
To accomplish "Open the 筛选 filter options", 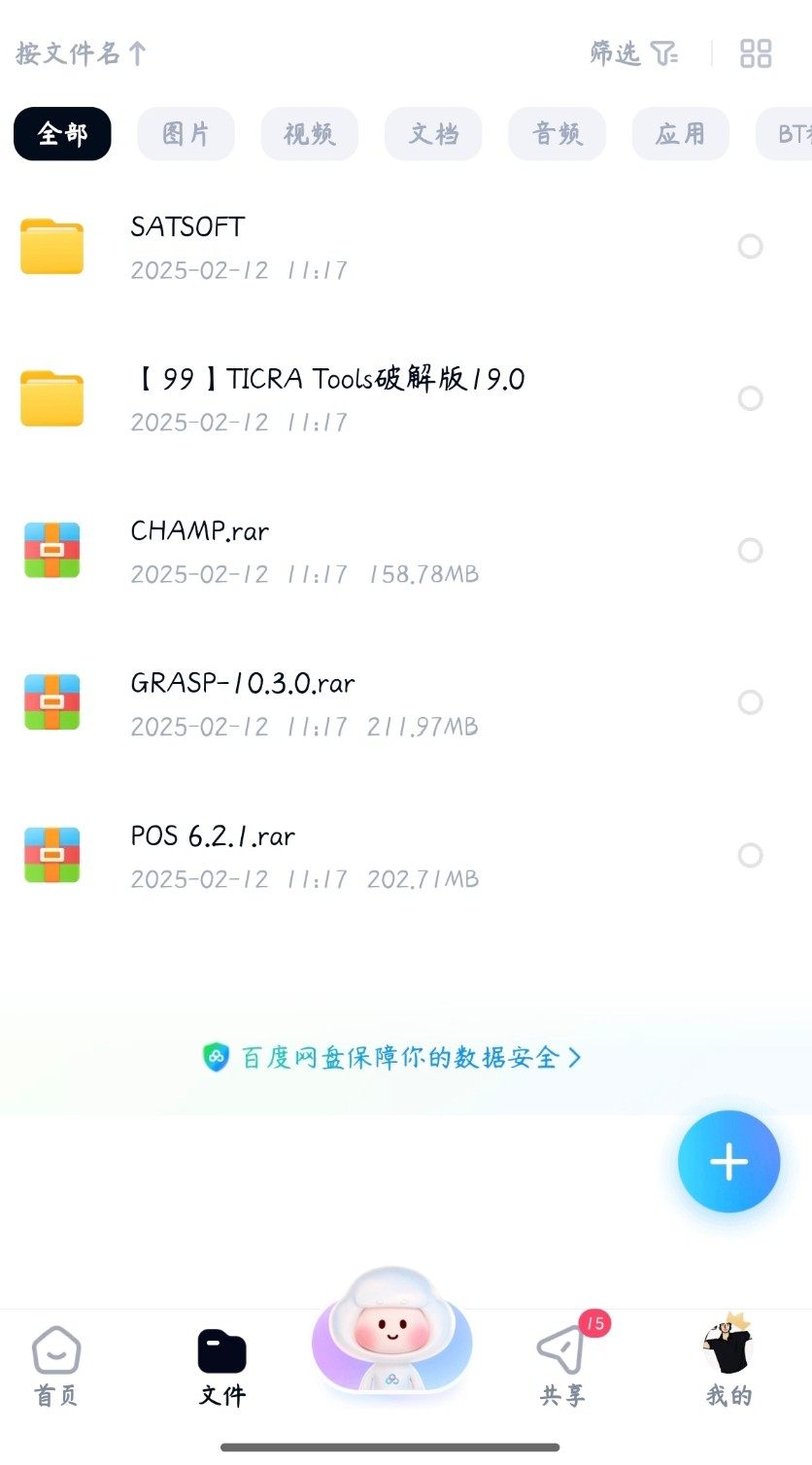I will 633,53.
